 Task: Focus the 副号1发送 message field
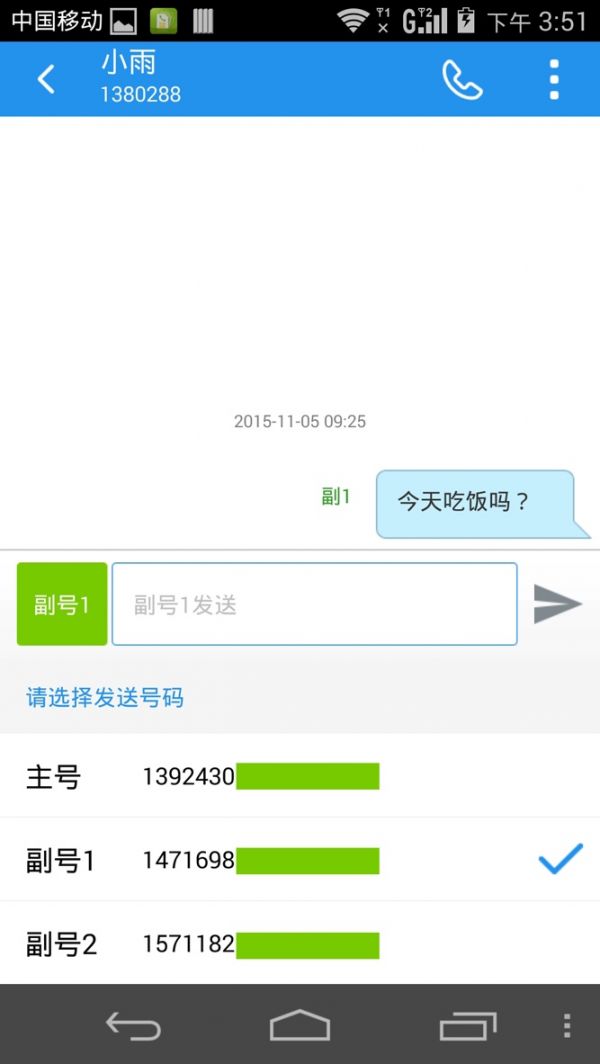[314, 604]
